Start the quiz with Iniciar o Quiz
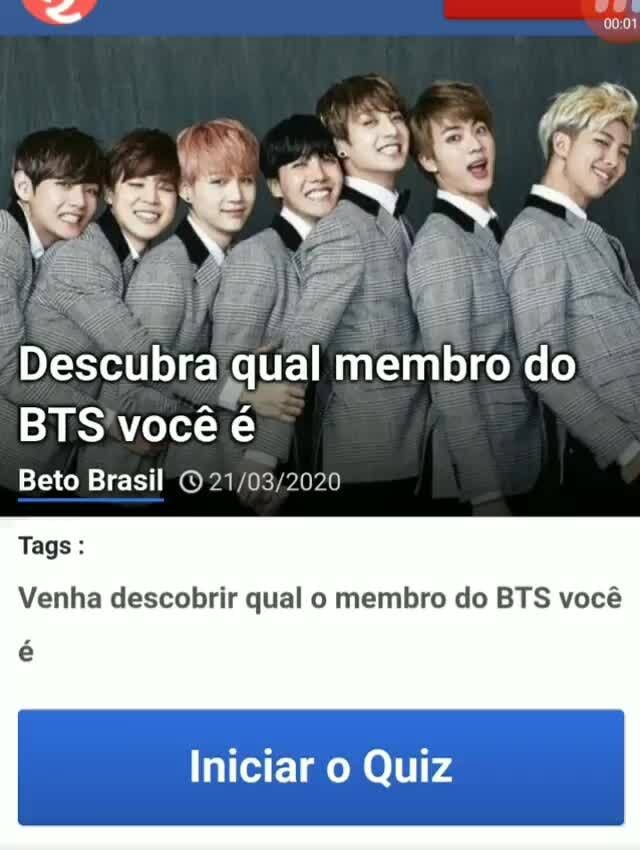 (x=320, y=767)
